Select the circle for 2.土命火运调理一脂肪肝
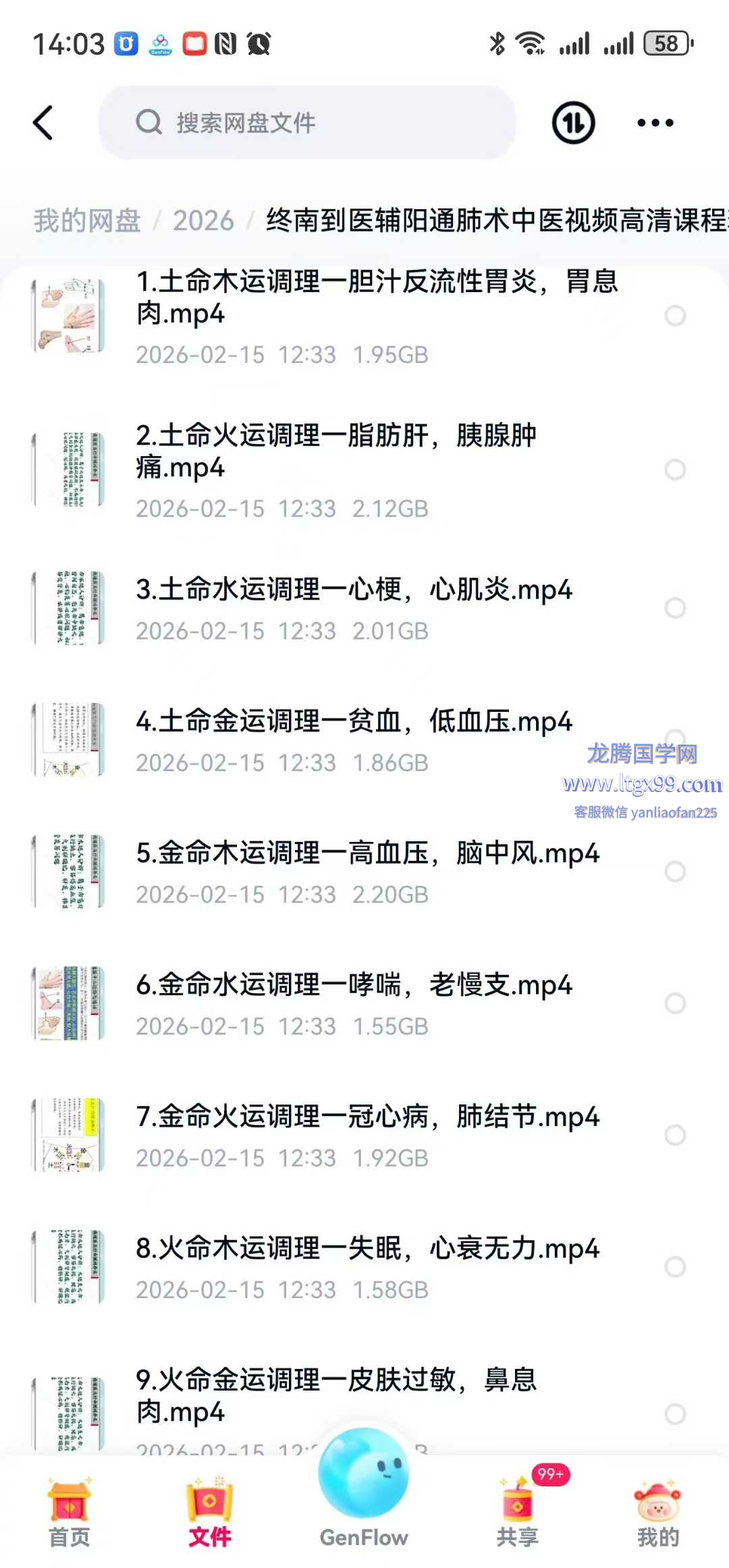 [675, 470]
